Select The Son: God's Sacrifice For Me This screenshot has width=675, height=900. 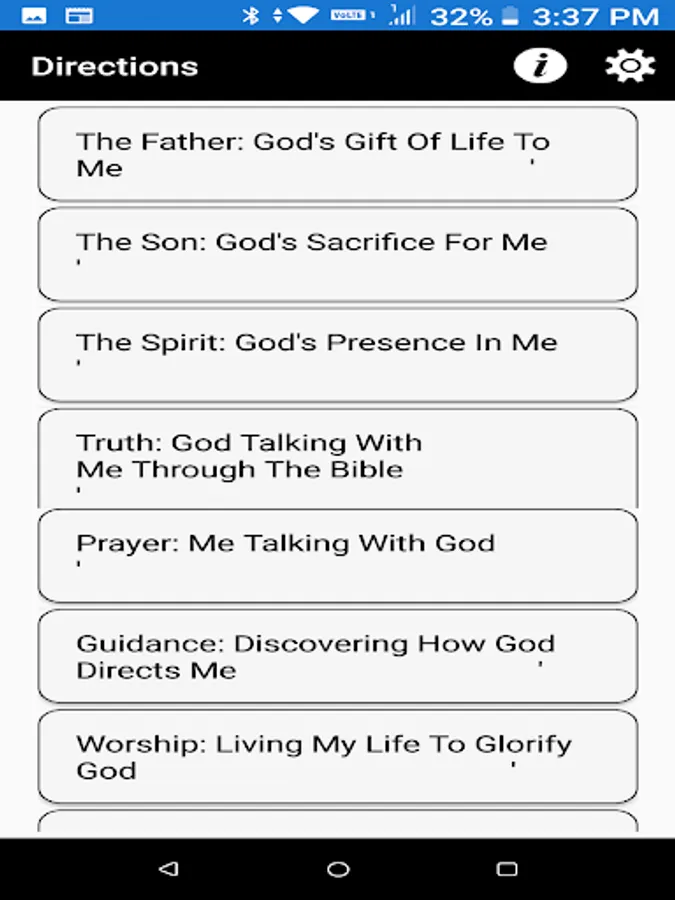(337, 254)
